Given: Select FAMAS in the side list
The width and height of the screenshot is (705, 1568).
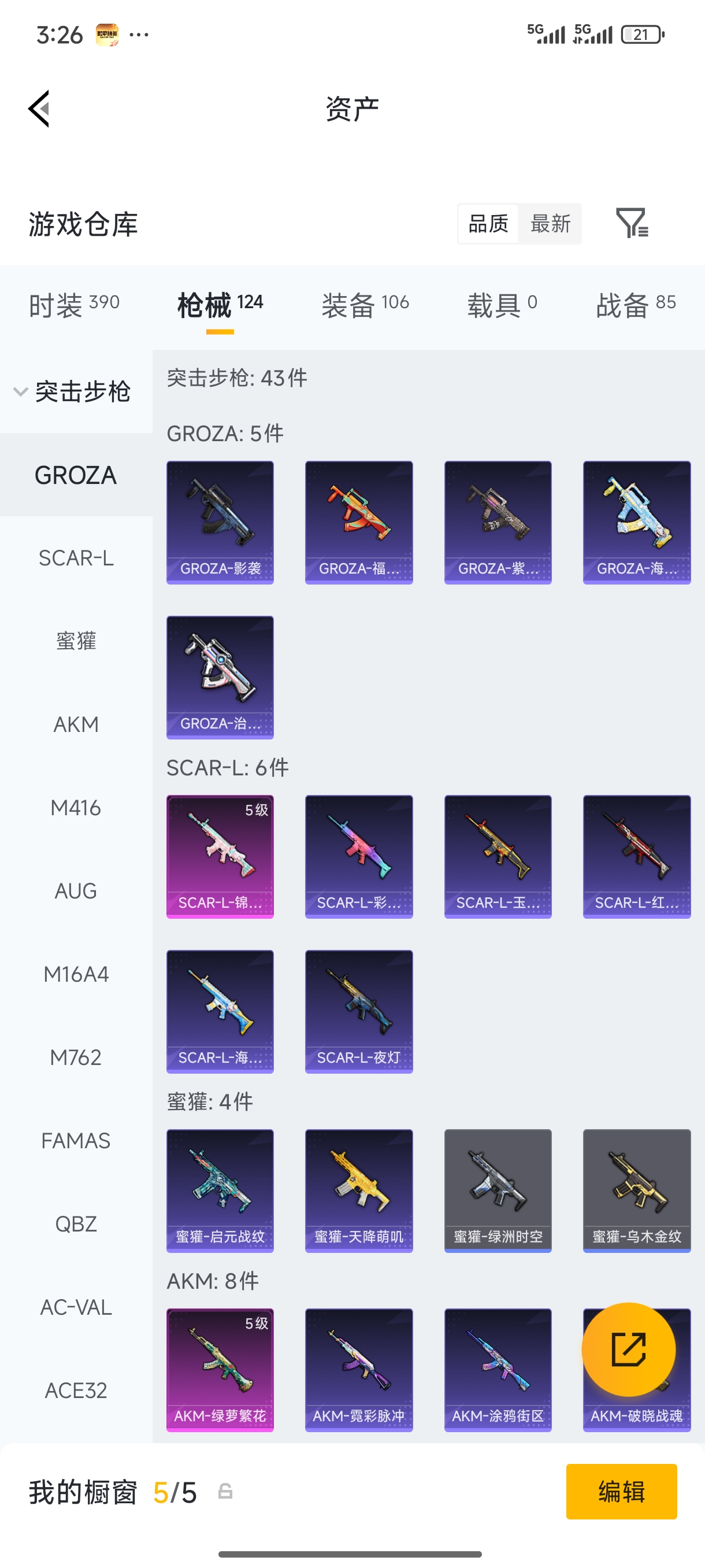Looking at the screenshot, I should [x=76, y=1140].
